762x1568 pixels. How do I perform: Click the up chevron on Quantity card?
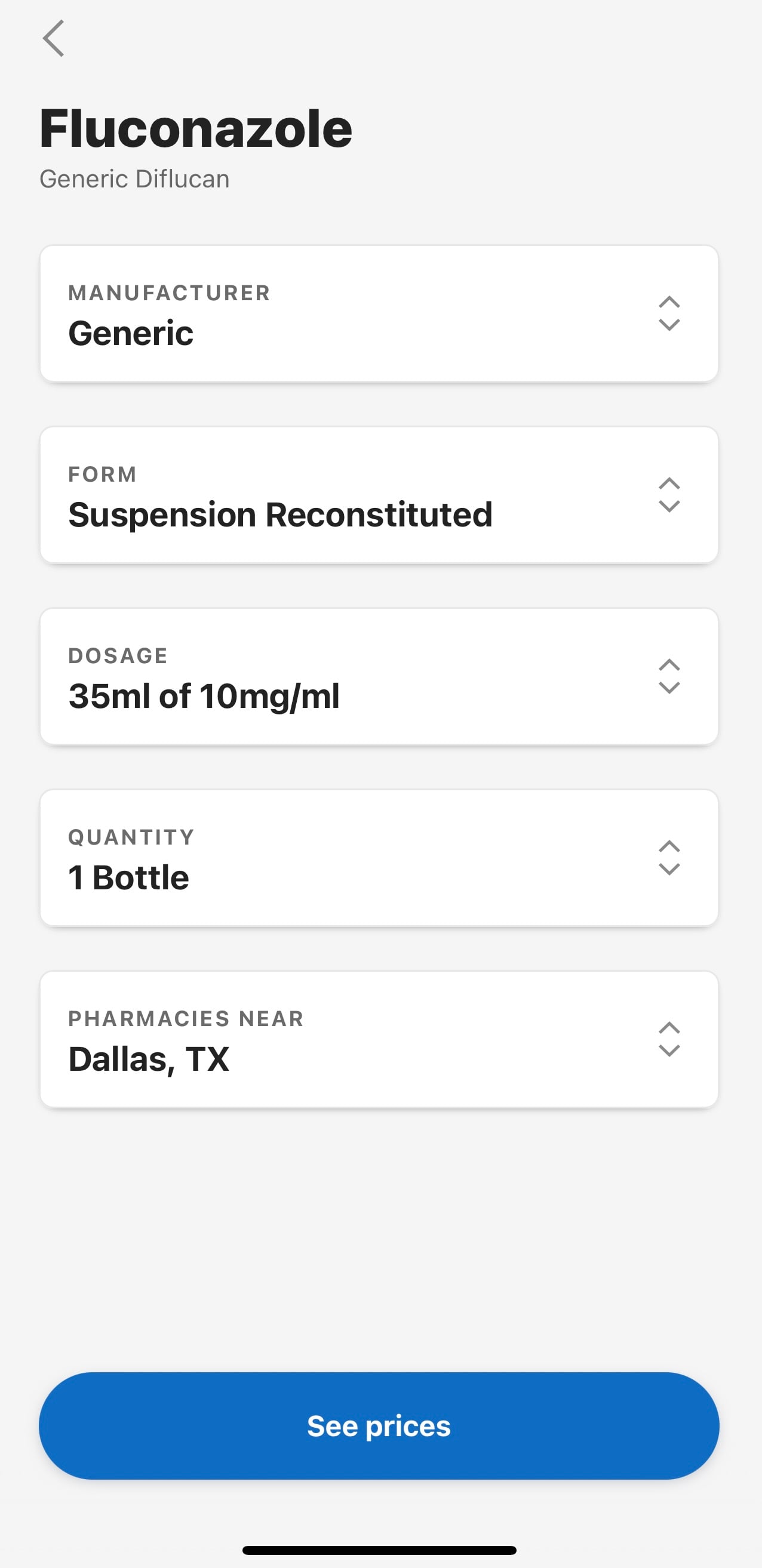669,846
